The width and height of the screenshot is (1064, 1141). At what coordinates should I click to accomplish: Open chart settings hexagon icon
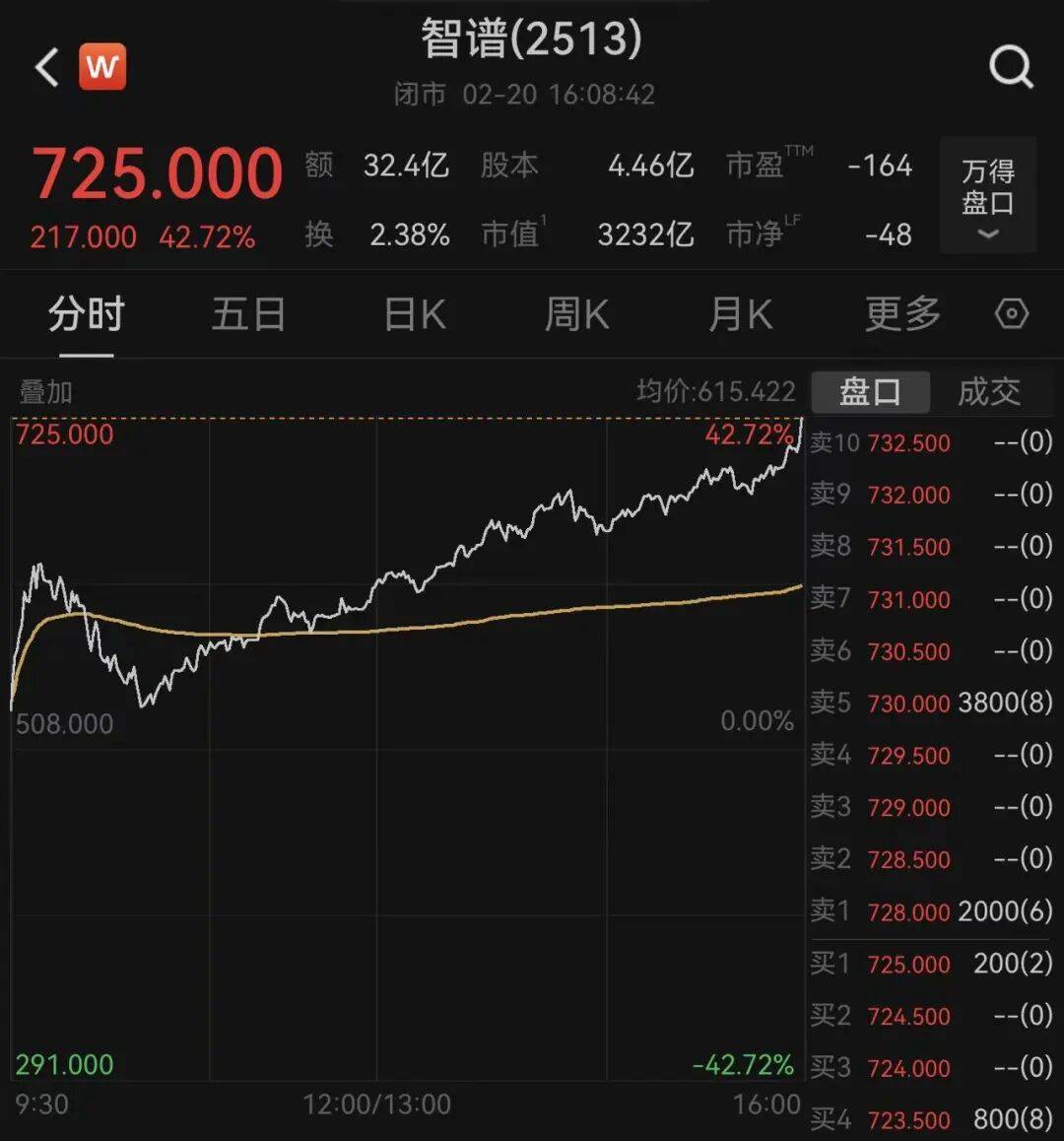(x=1012, y=314)
